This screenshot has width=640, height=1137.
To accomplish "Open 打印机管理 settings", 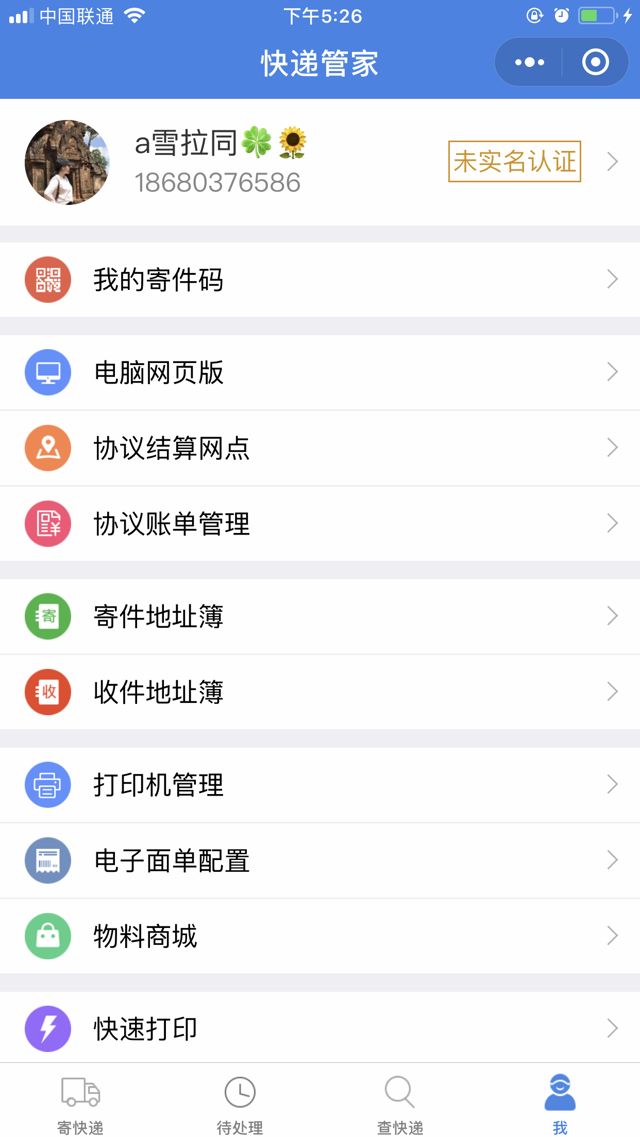I will [x=320, y=785].
